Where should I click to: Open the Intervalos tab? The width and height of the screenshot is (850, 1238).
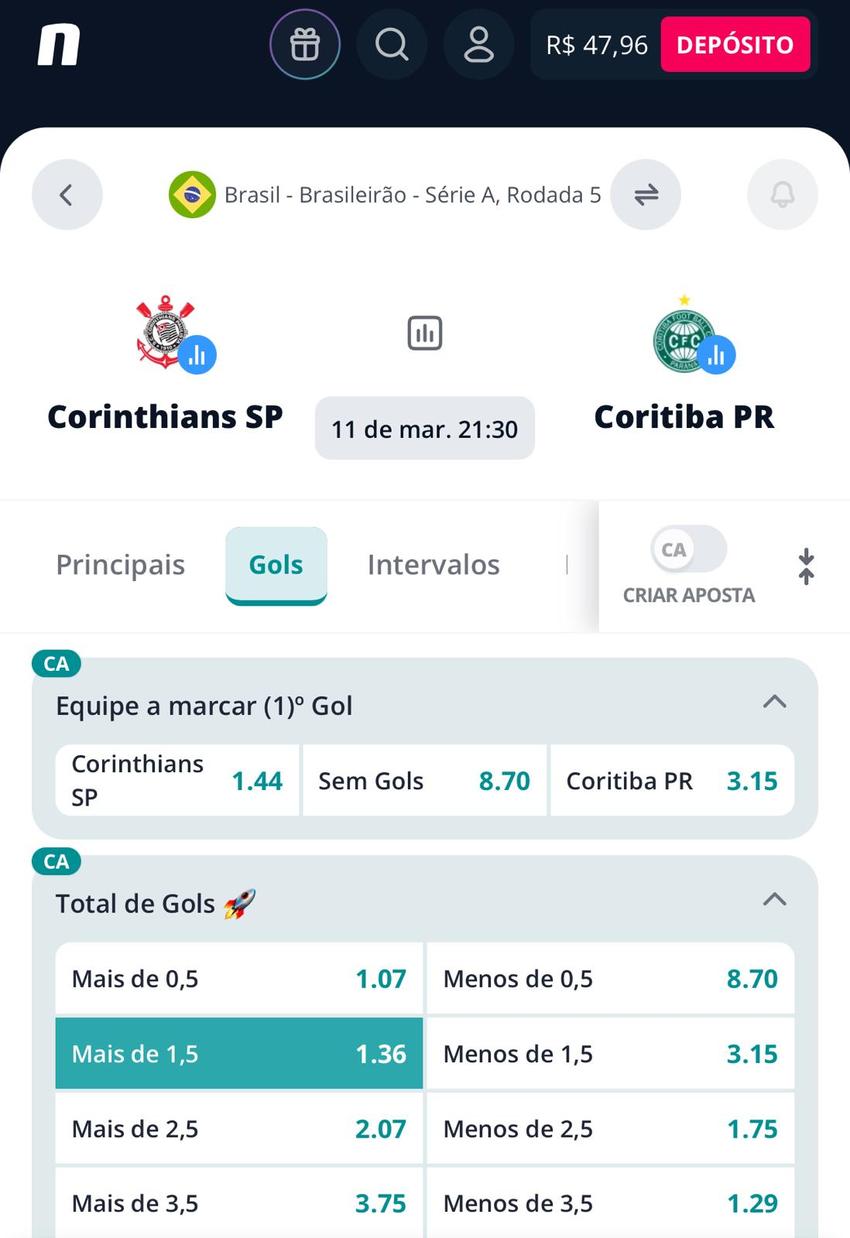(433, 564)
